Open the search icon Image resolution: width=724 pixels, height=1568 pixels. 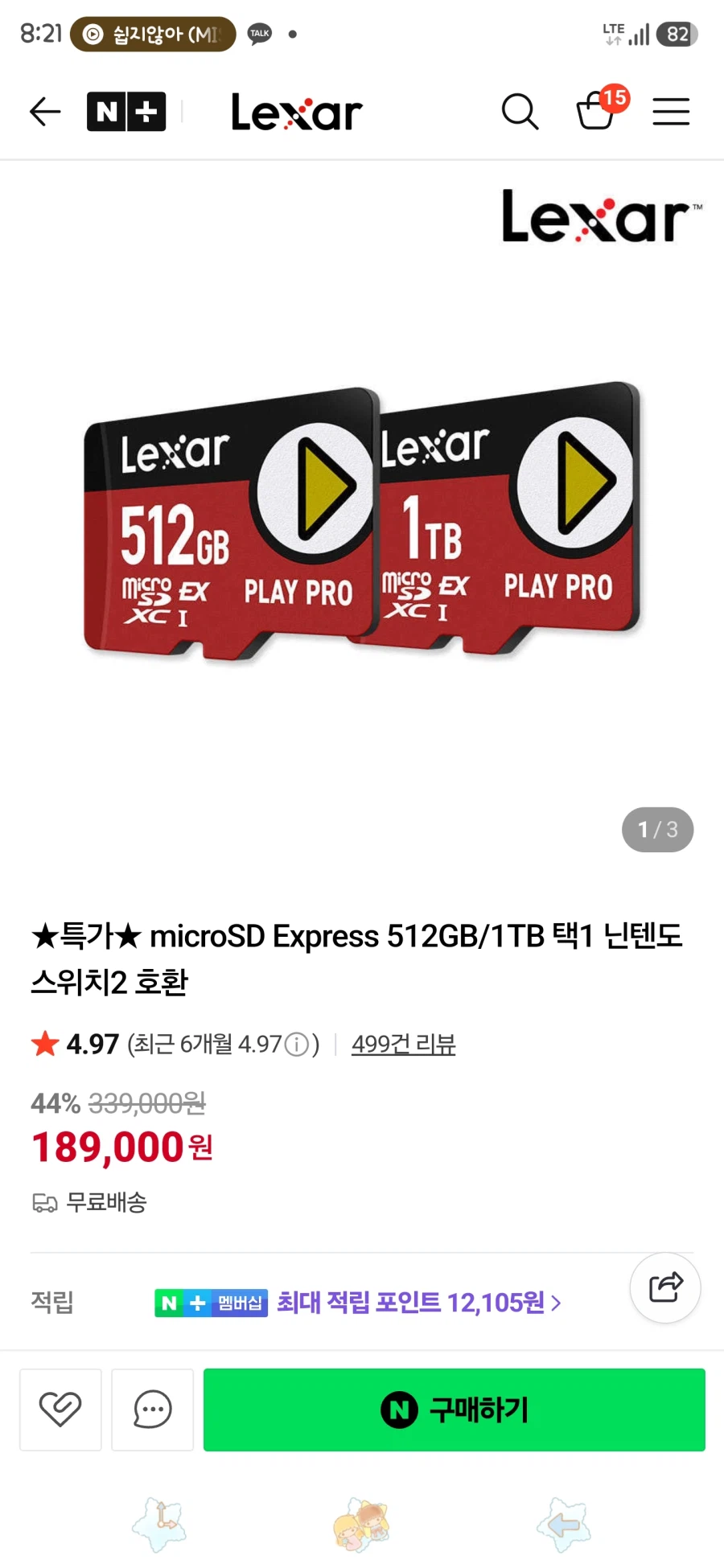pyautogui.click(x=520, y=112)
